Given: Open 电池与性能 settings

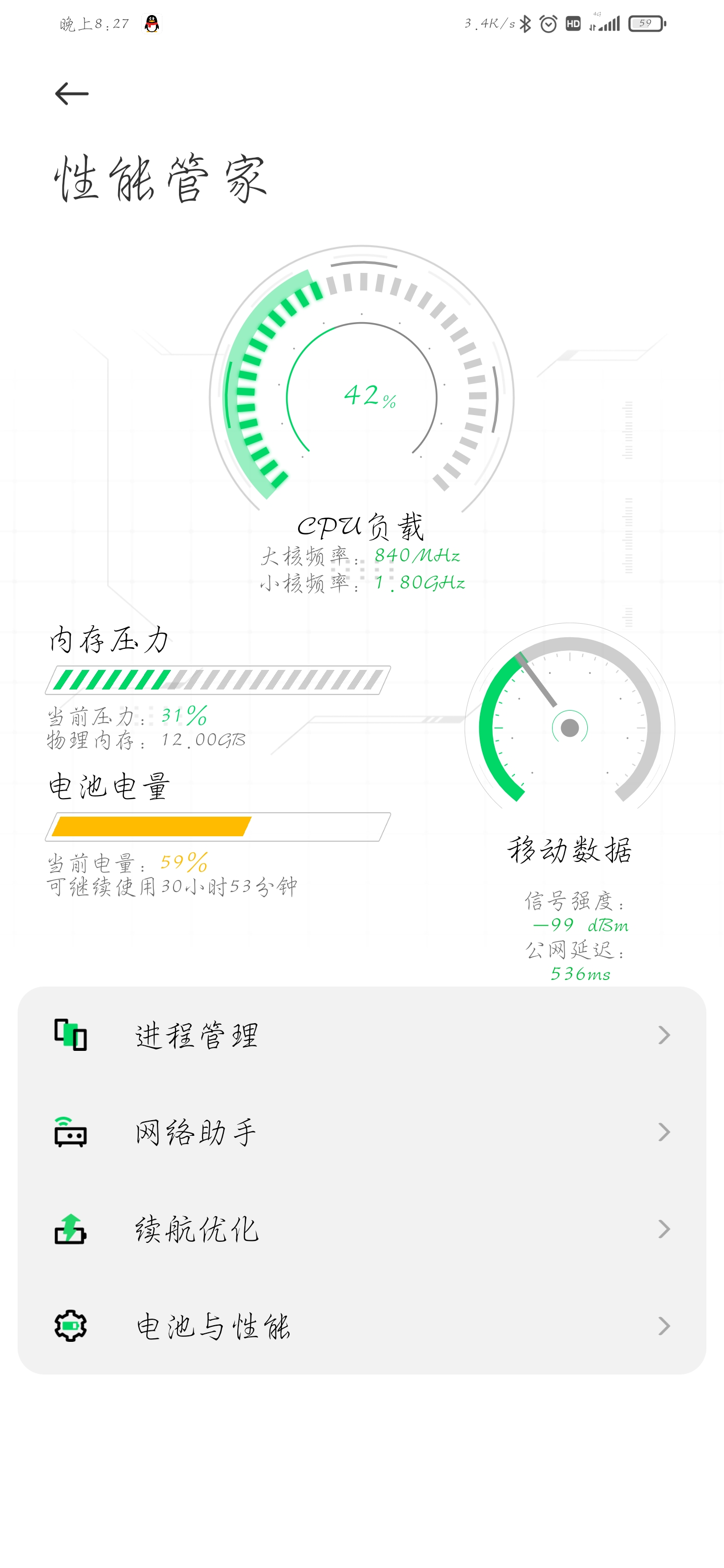Looking at the screenshot, I should 361,1326.
